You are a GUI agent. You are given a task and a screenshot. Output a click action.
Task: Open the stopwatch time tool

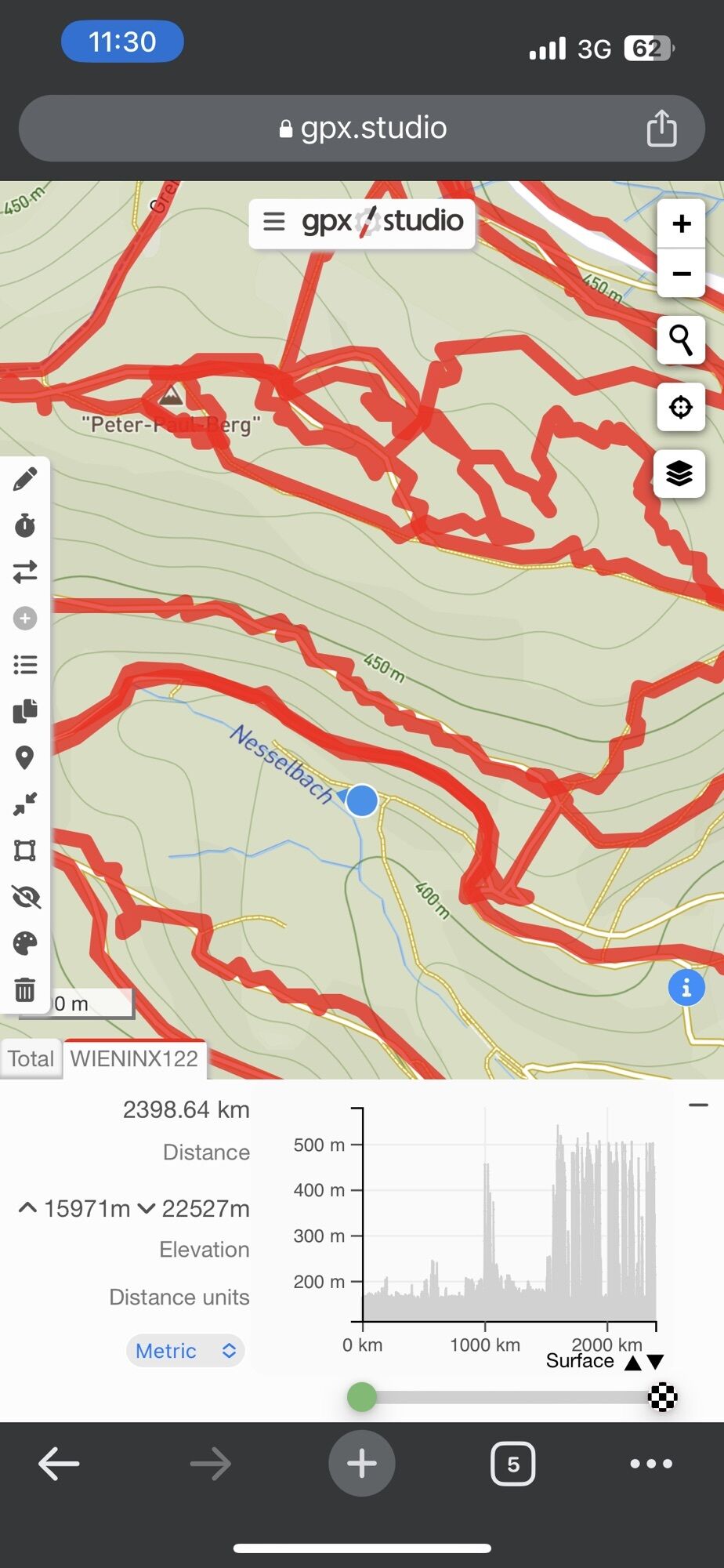click(25, 525)
